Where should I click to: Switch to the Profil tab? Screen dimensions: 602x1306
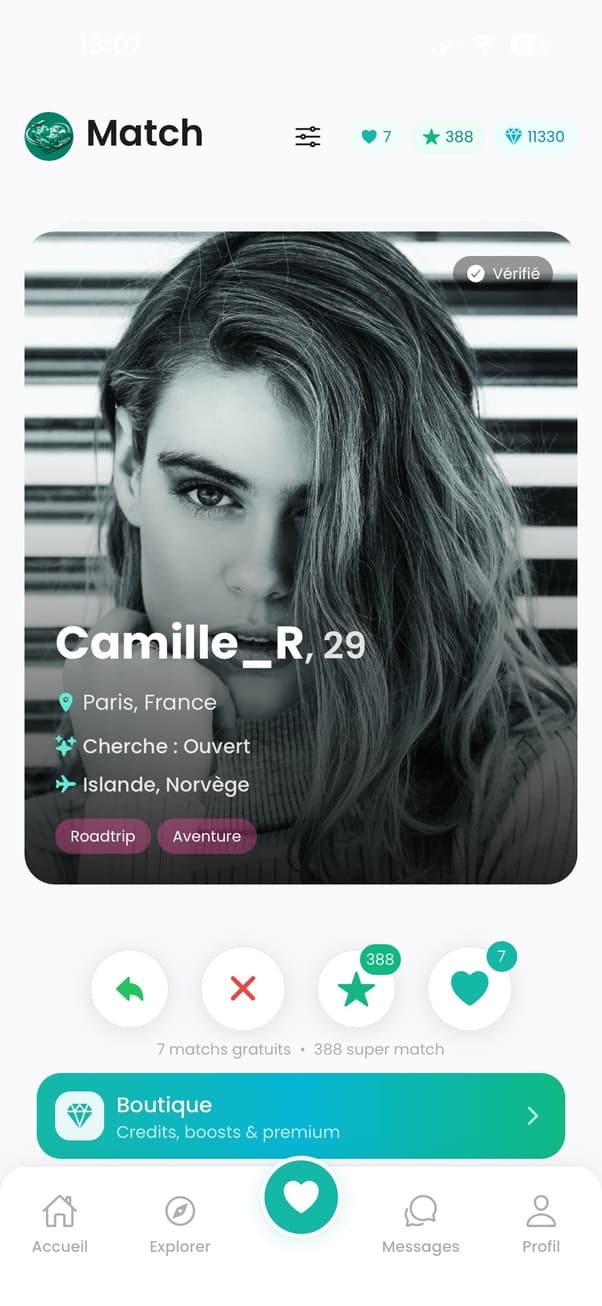click(x=541, y=1224)
